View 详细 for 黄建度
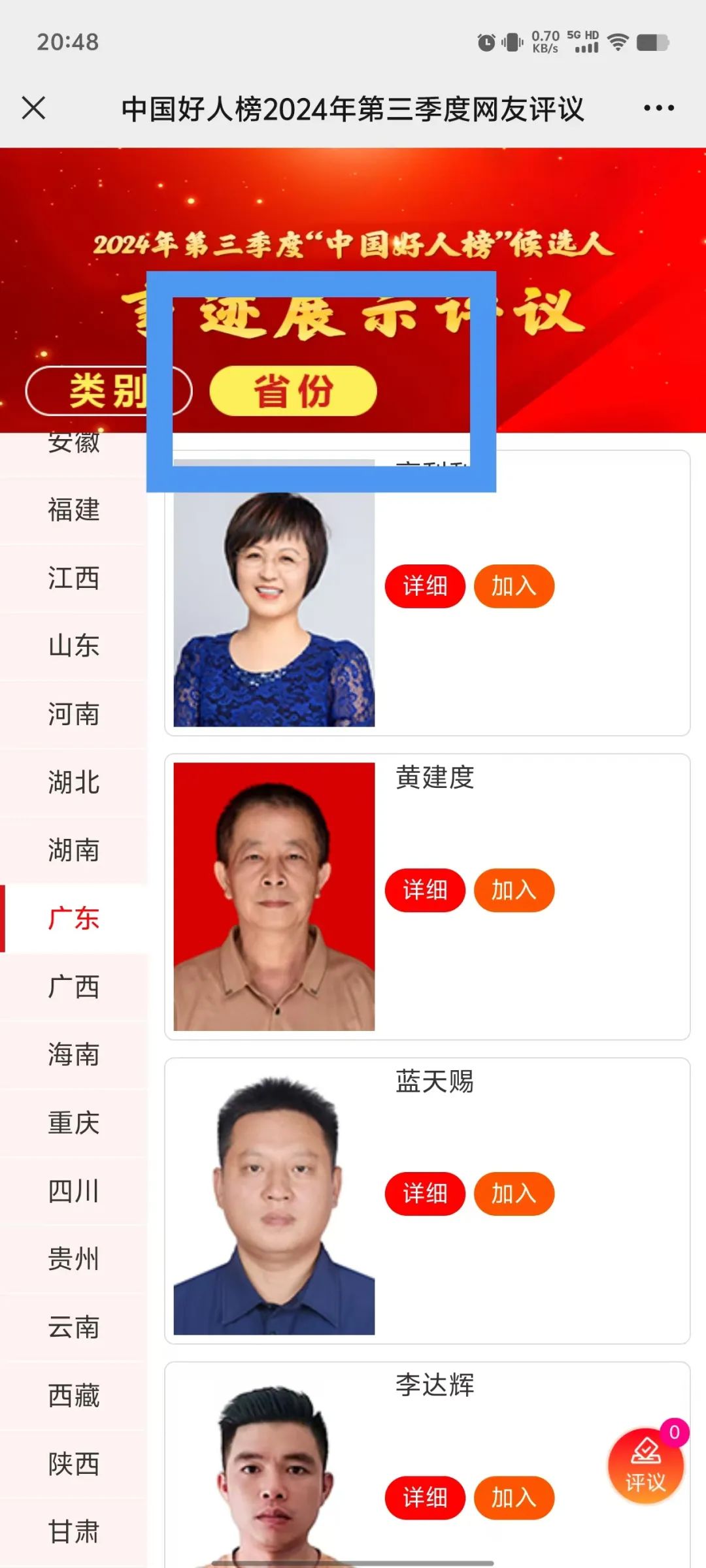The height and width of the screenshot is (1568, 706). (425, 890)
